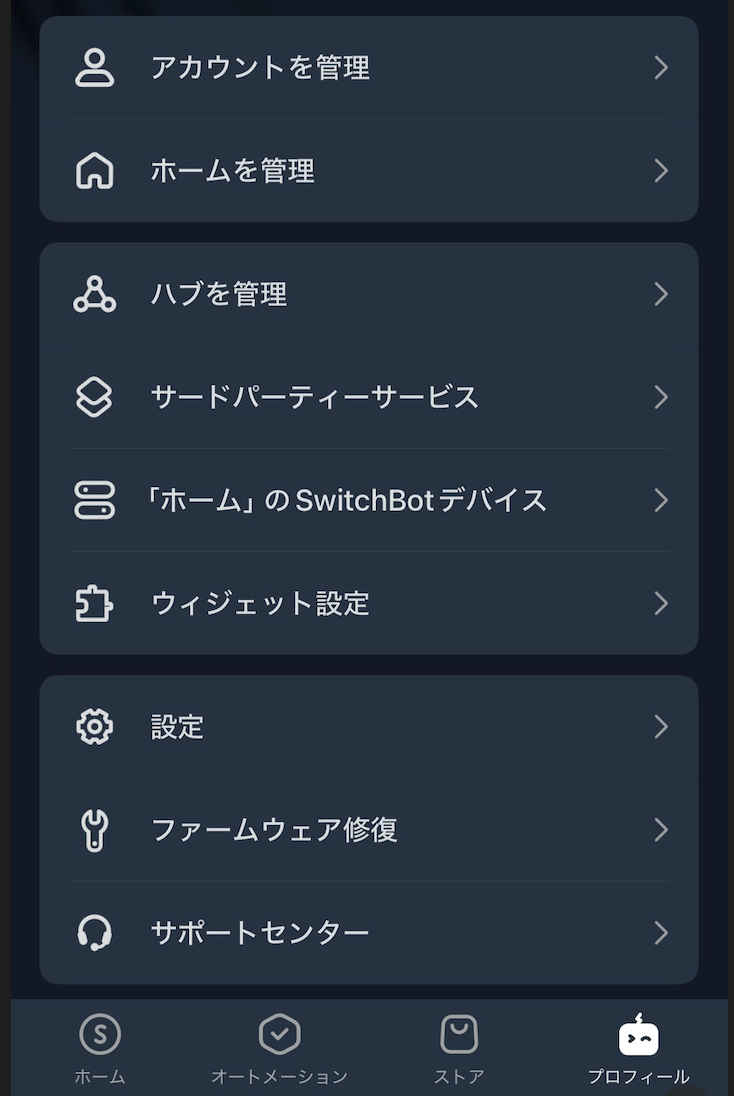Tap the wrench icon beside ファームウェア修復
Viewport: 734px width, 1096px height.
pos(93,830)
